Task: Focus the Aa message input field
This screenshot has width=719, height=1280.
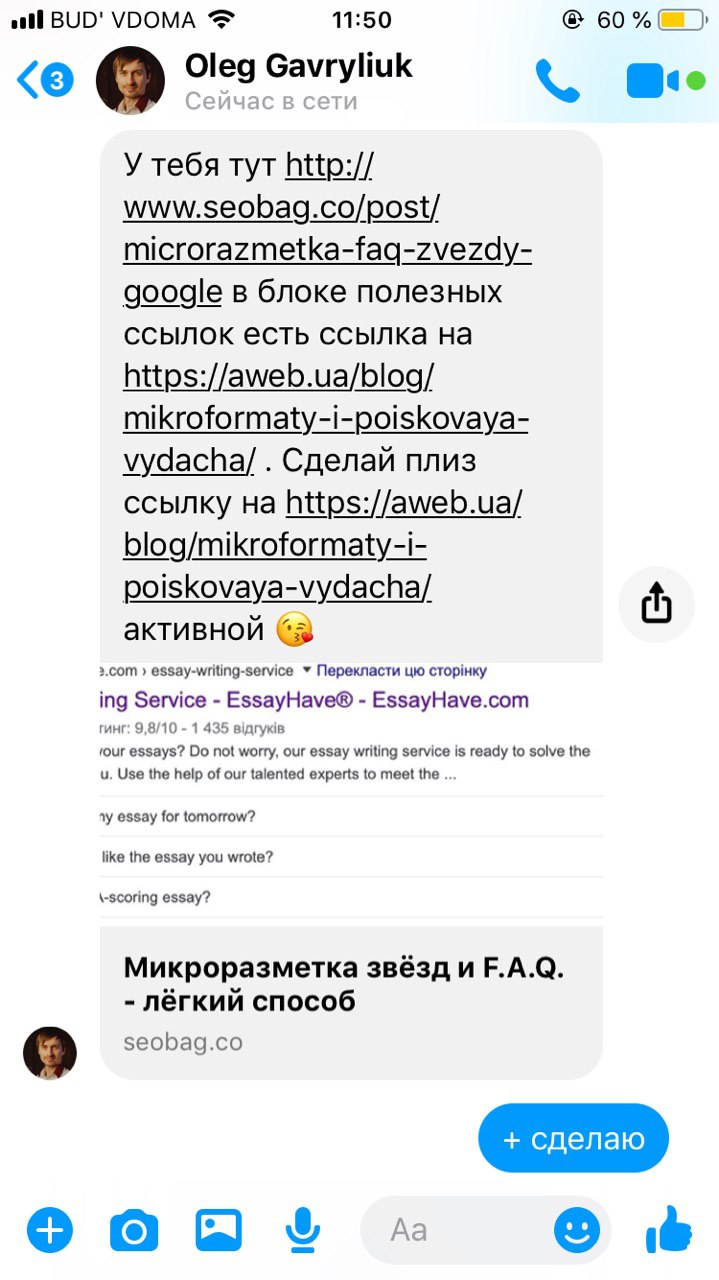Action: click(x=460, y=1229)
